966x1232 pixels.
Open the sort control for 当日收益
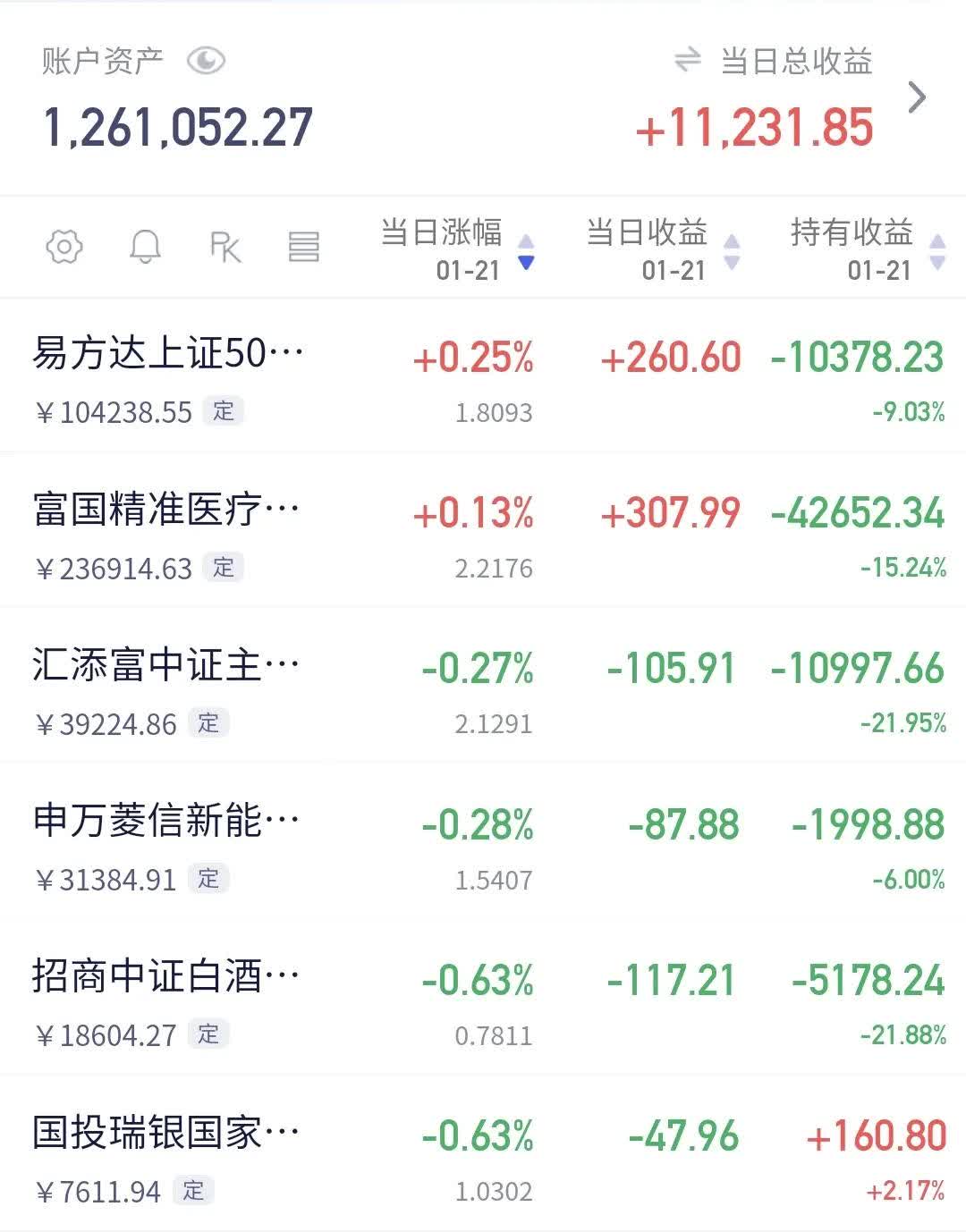732,249
